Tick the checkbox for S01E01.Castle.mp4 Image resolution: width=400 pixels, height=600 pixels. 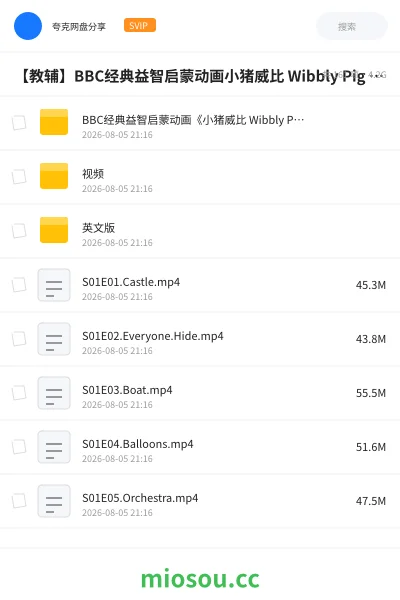coord(19,284)
